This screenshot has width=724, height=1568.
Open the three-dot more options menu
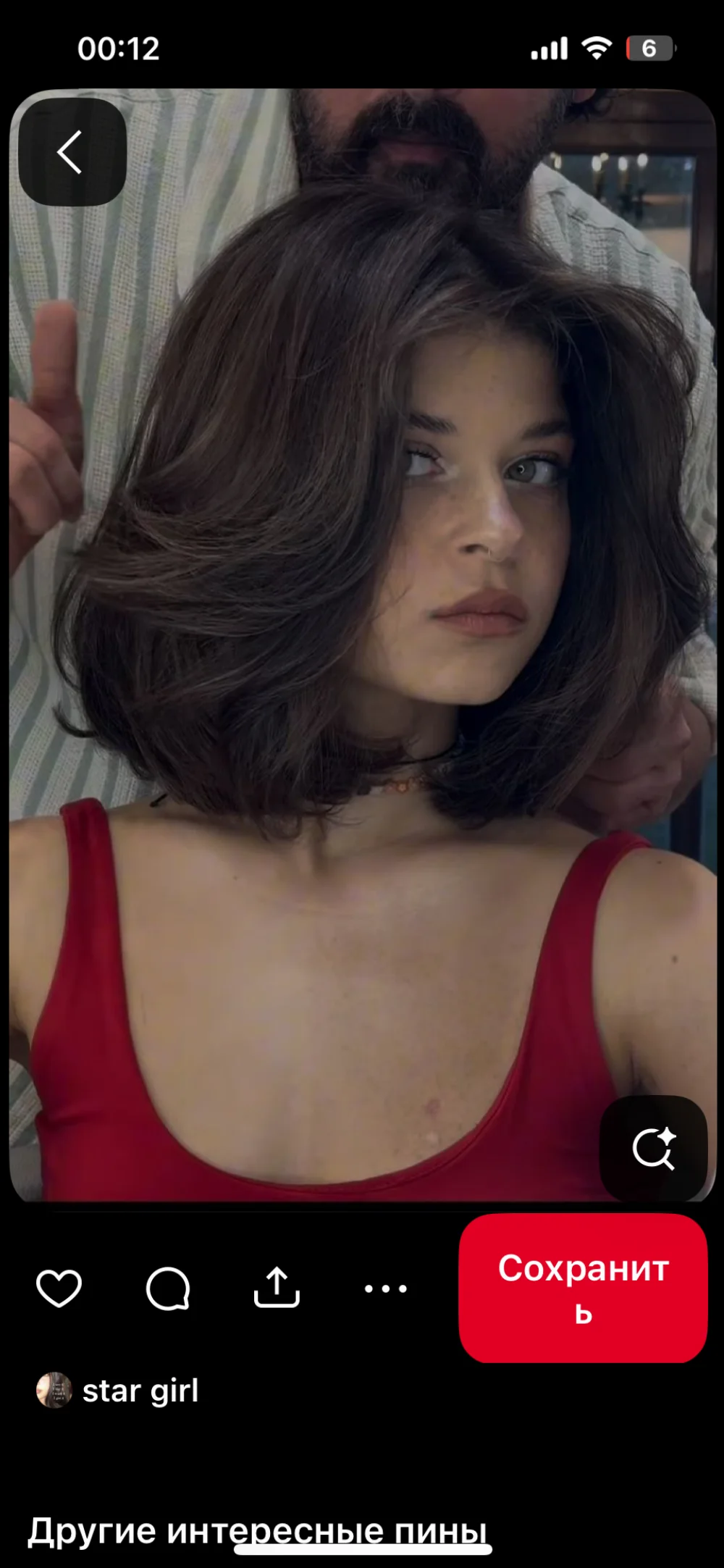(386, 1288)
